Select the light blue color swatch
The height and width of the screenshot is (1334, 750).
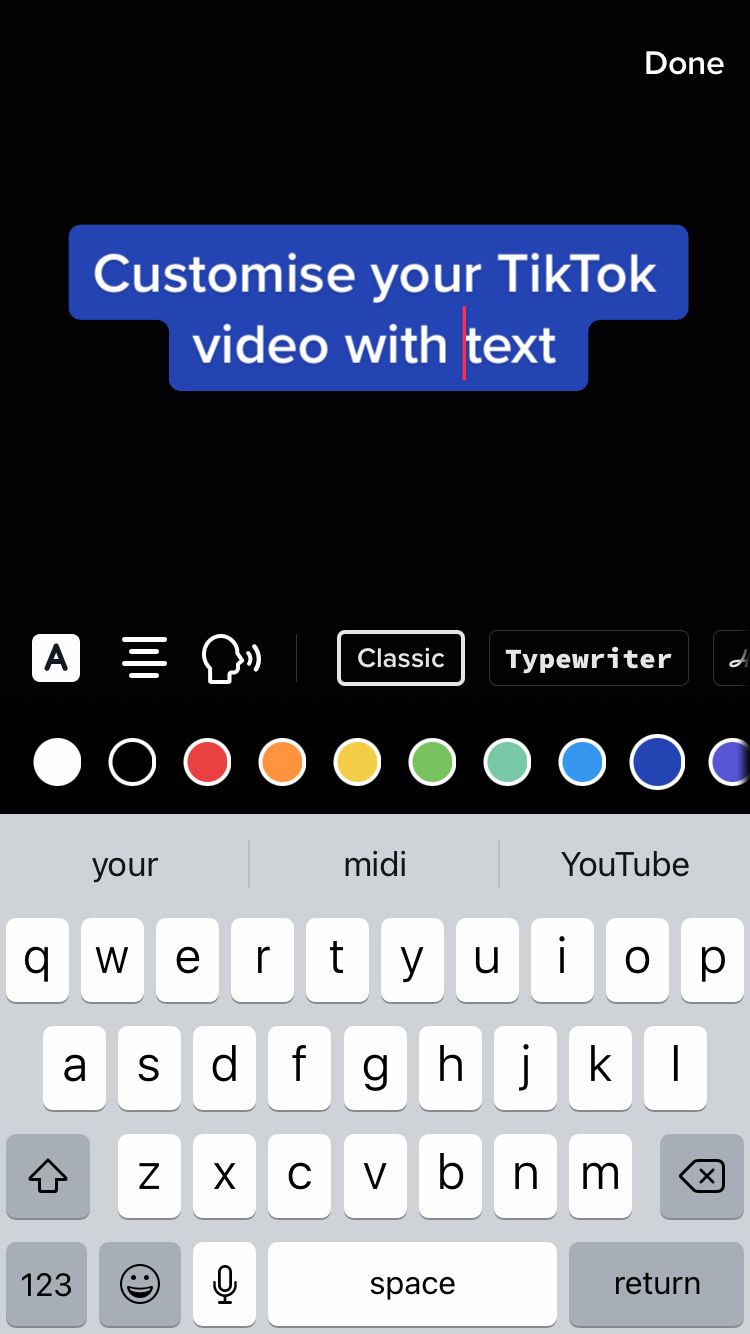click(x=582, y=762)
